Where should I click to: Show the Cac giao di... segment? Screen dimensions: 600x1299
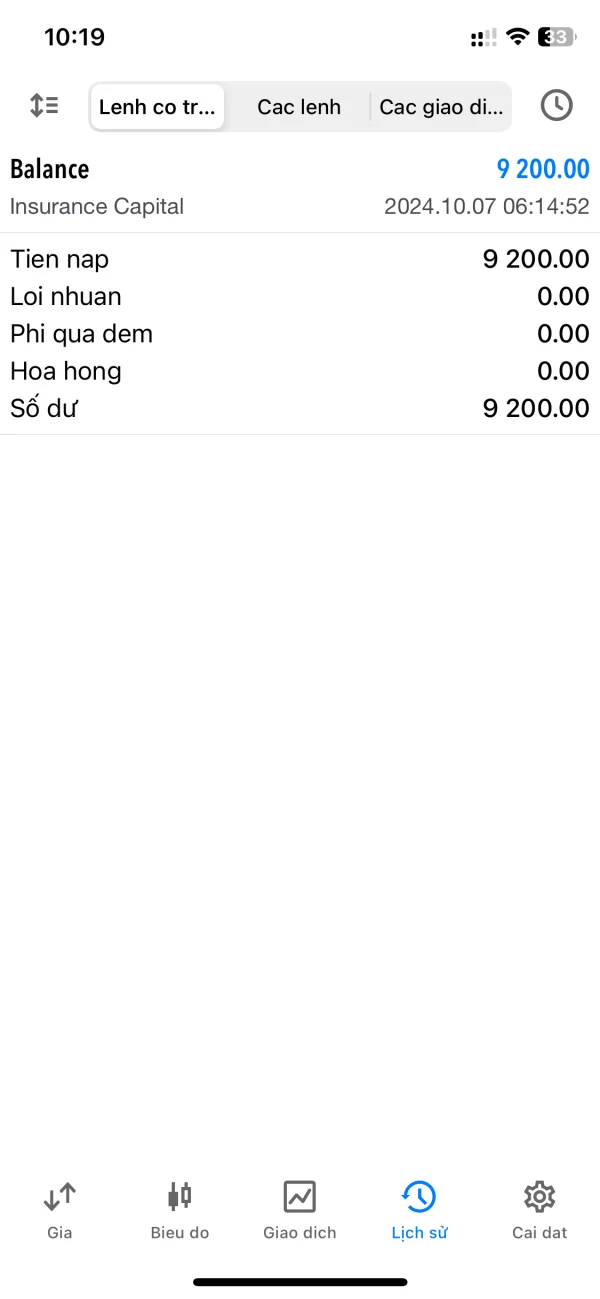tap(441, 107)
